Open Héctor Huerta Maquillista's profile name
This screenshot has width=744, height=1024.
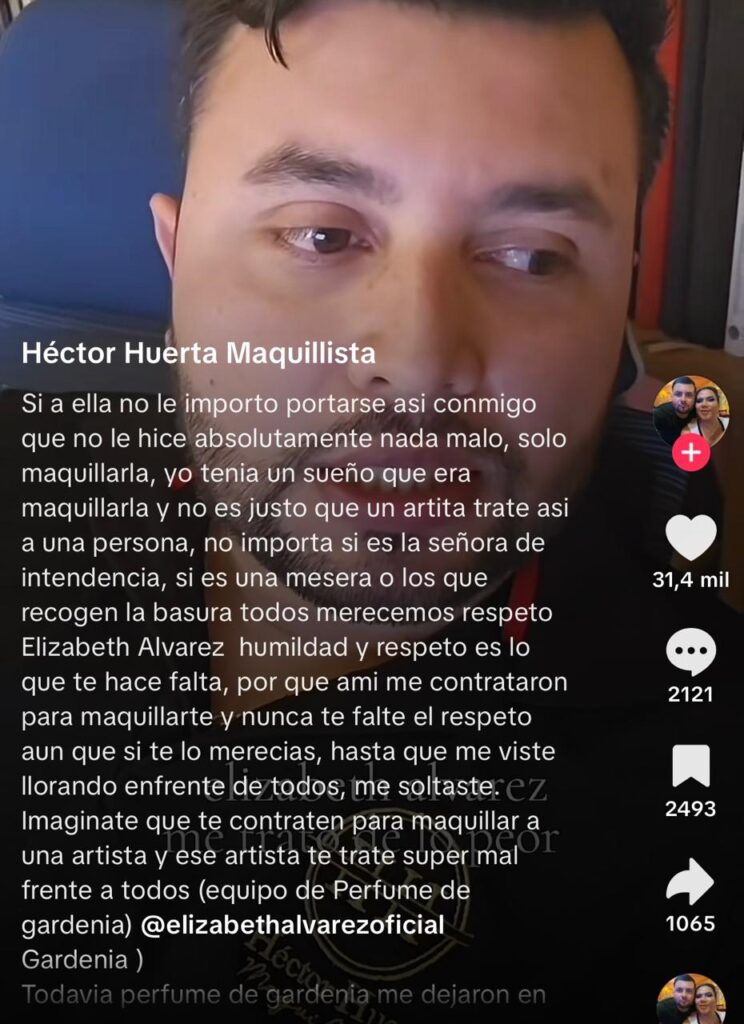coord(198,354)
